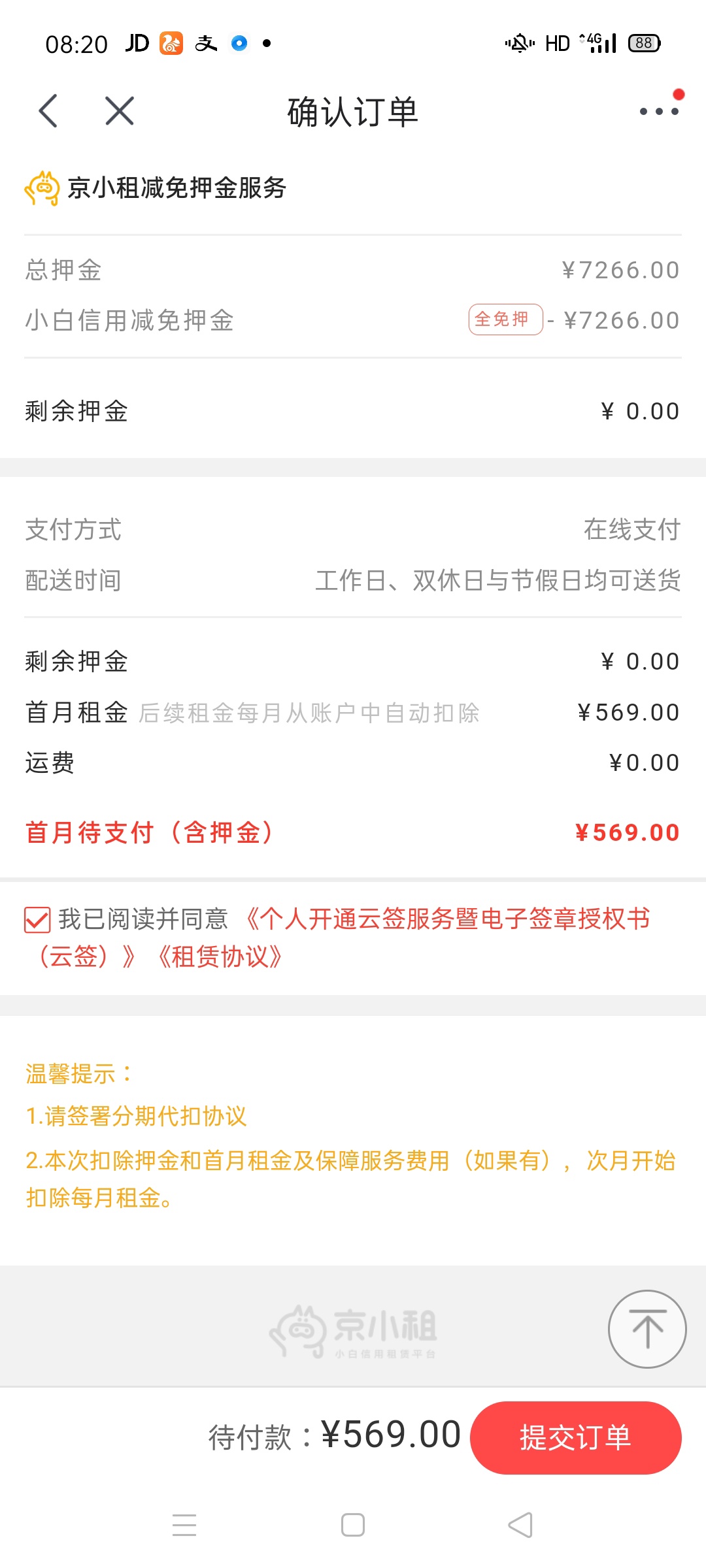Go back using the top-left arrow
The height and width of the screenshot is (1568, 706).
click(48, 110)
